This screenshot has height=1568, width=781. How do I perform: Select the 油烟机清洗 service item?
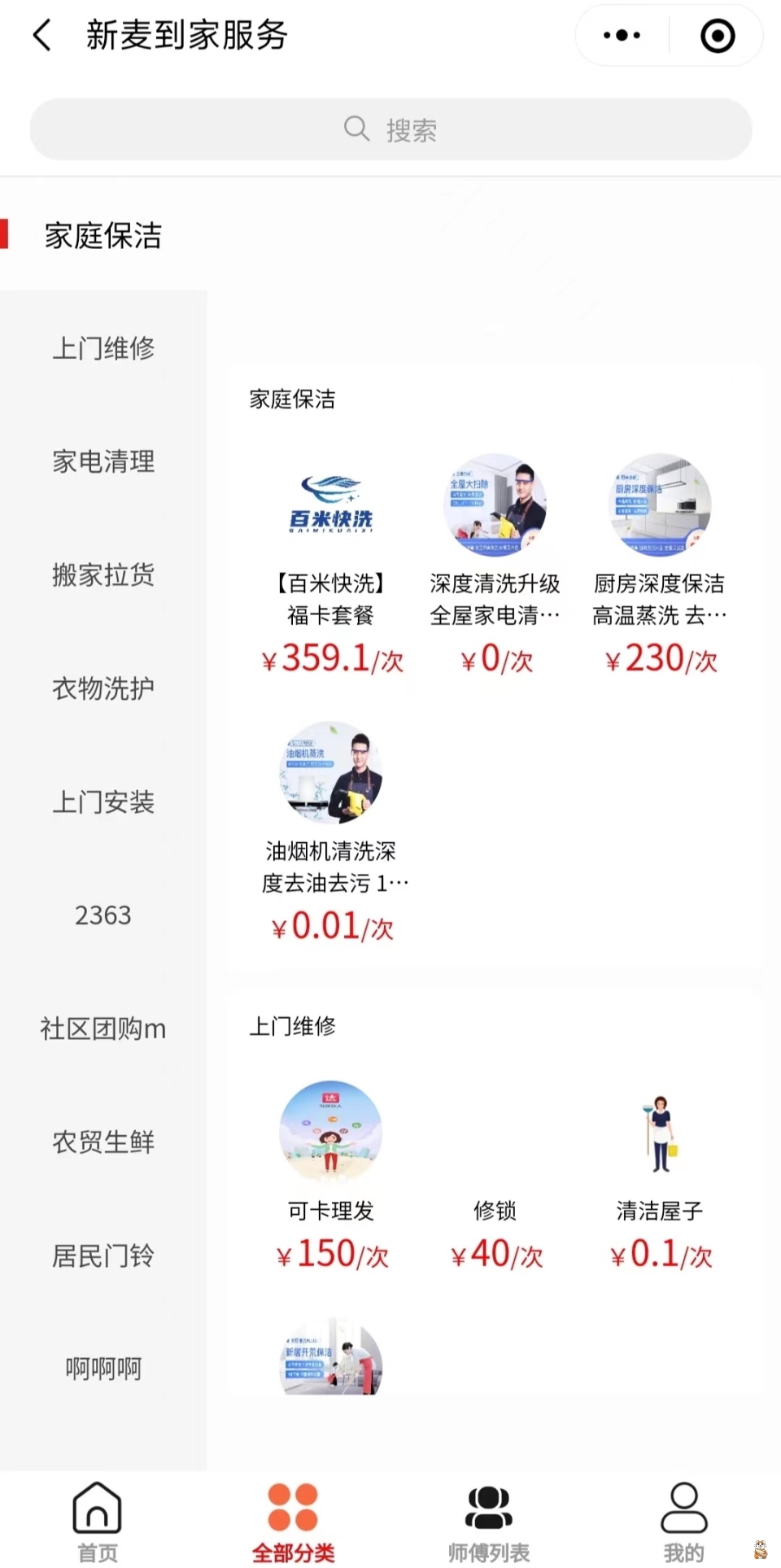pos(331,830)
